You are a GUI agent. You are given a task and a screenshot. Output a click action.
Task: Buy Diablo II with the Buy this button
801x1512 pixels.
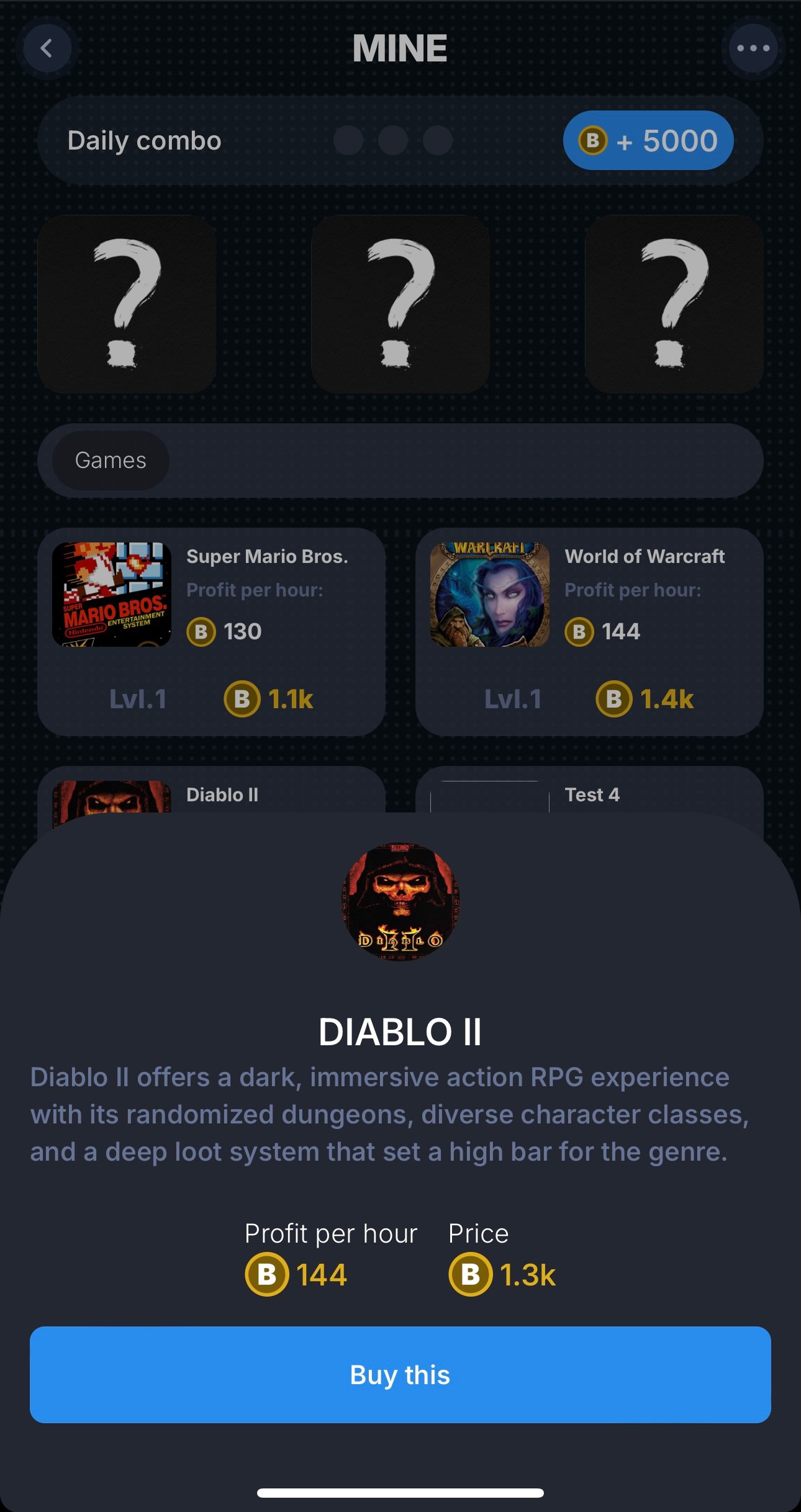point(400,1374)
